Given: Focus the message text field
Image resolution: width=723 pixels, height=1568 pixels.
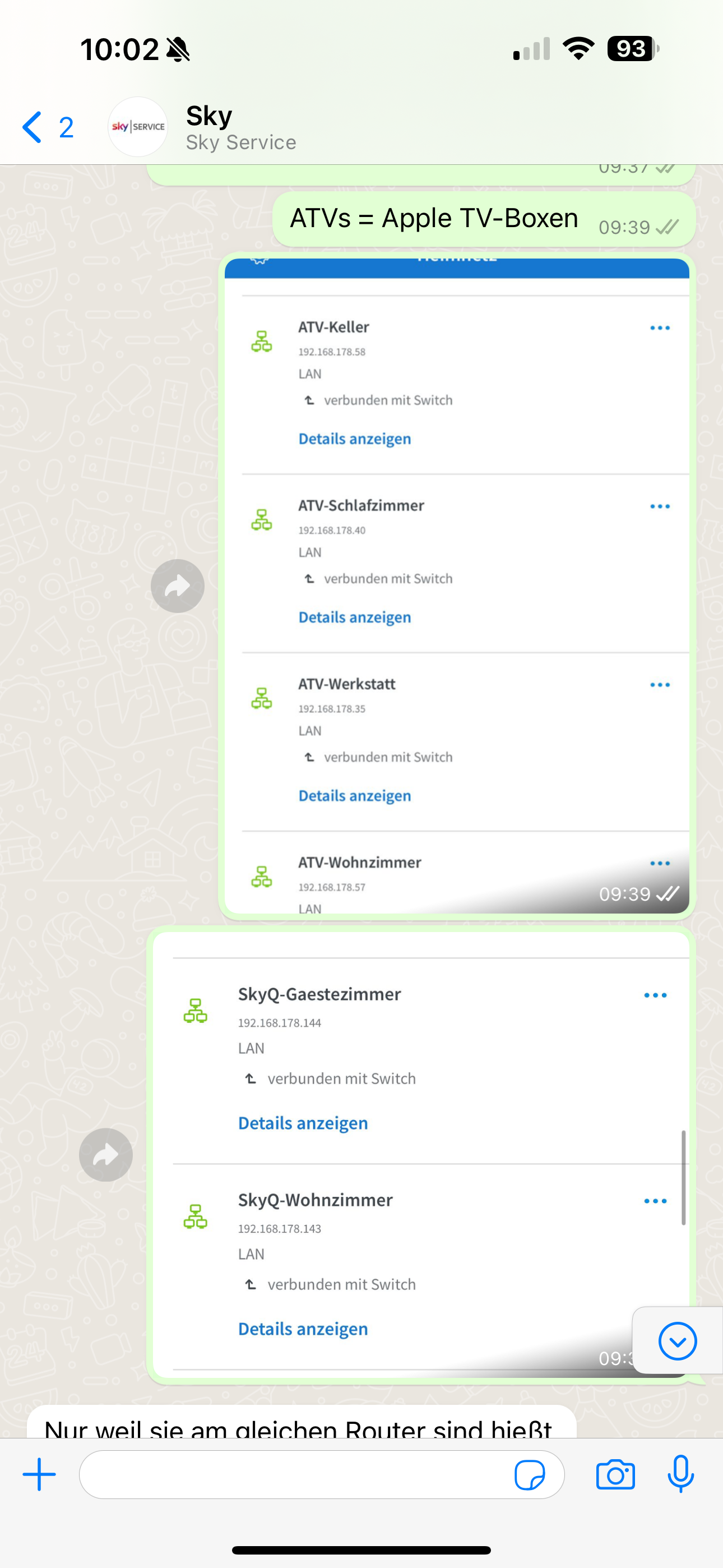Looking at the screenshot, I should [x=292, y=1474].
